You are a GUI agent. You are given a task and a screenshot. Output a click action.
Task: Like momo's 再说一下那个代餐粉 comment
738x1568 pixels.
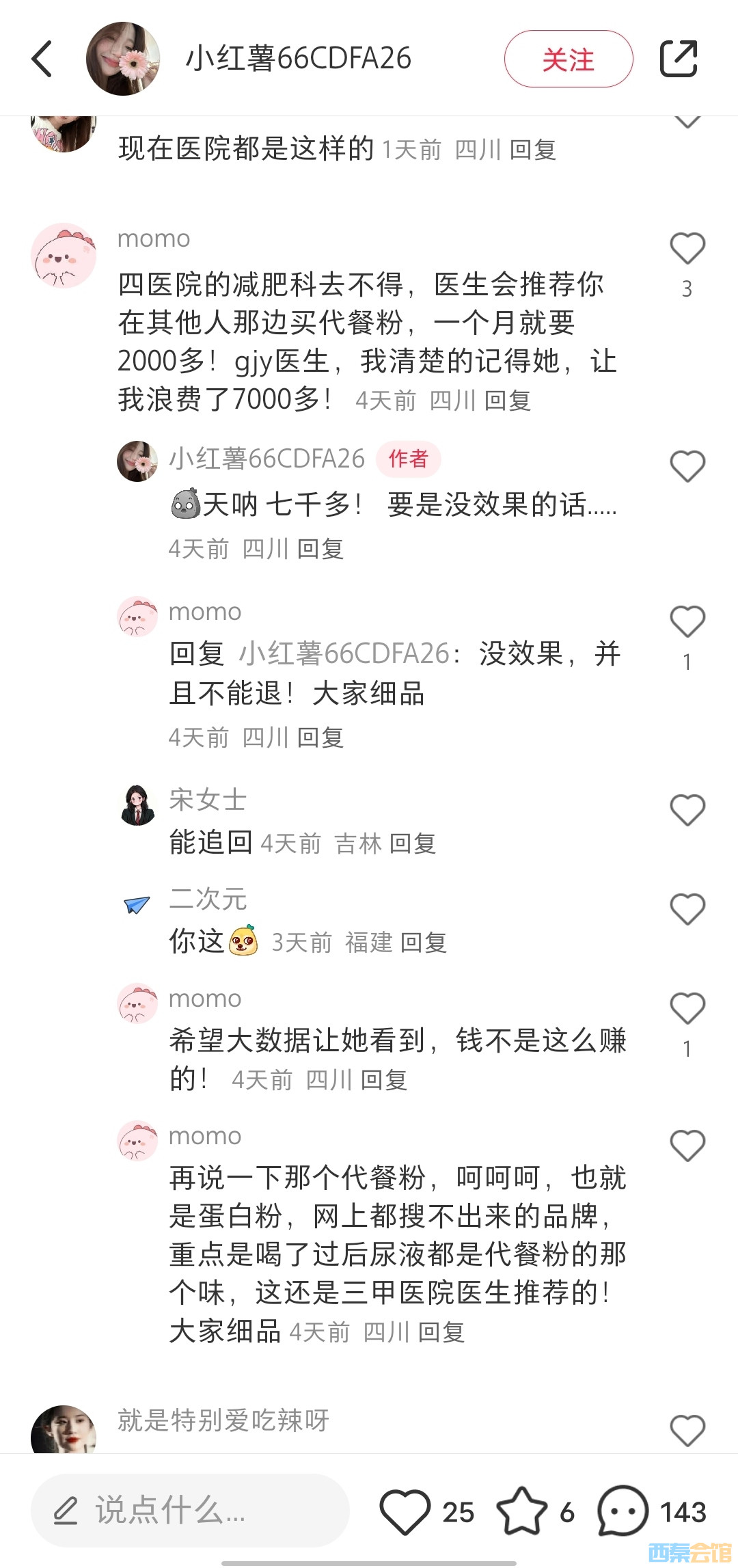(x=687, y=1146)
